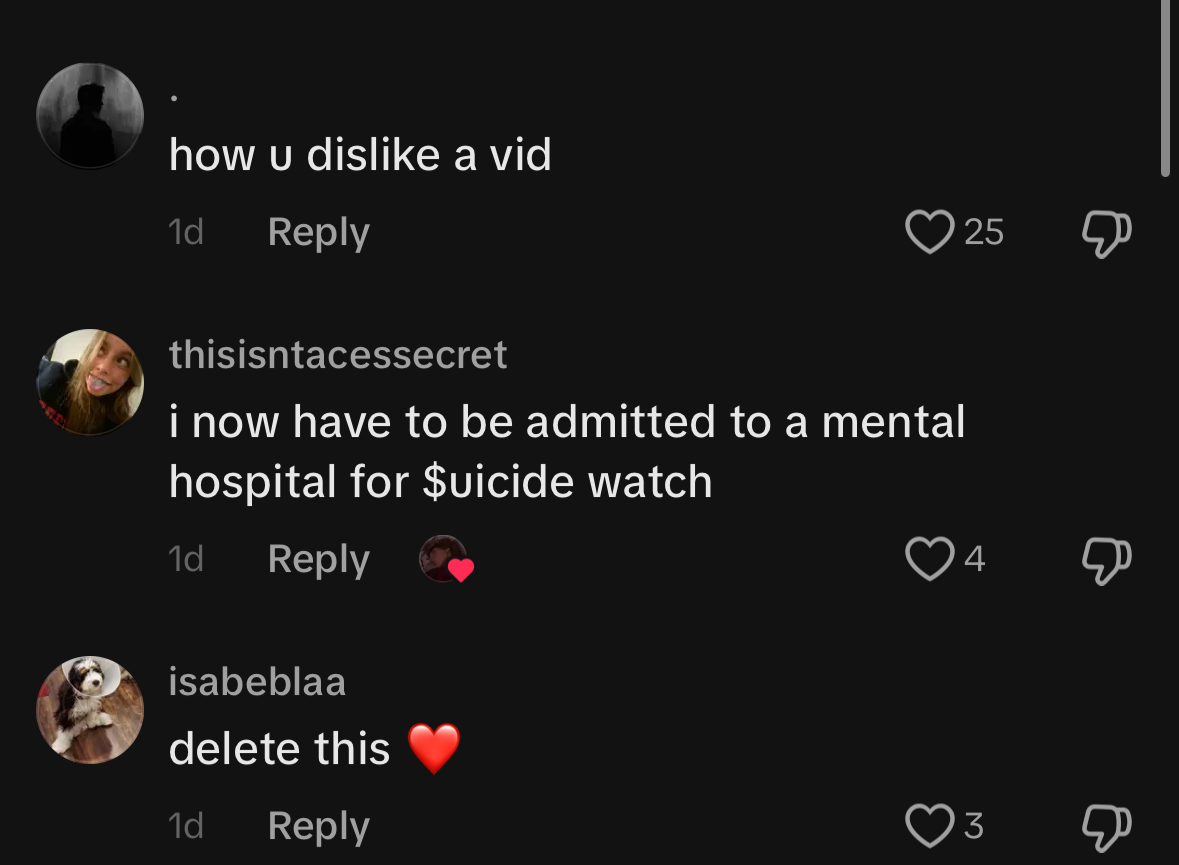Screen dimensions: 1179x865
Task: Like isabeblaa's "delete this" comment
Action: click(929, 826)
